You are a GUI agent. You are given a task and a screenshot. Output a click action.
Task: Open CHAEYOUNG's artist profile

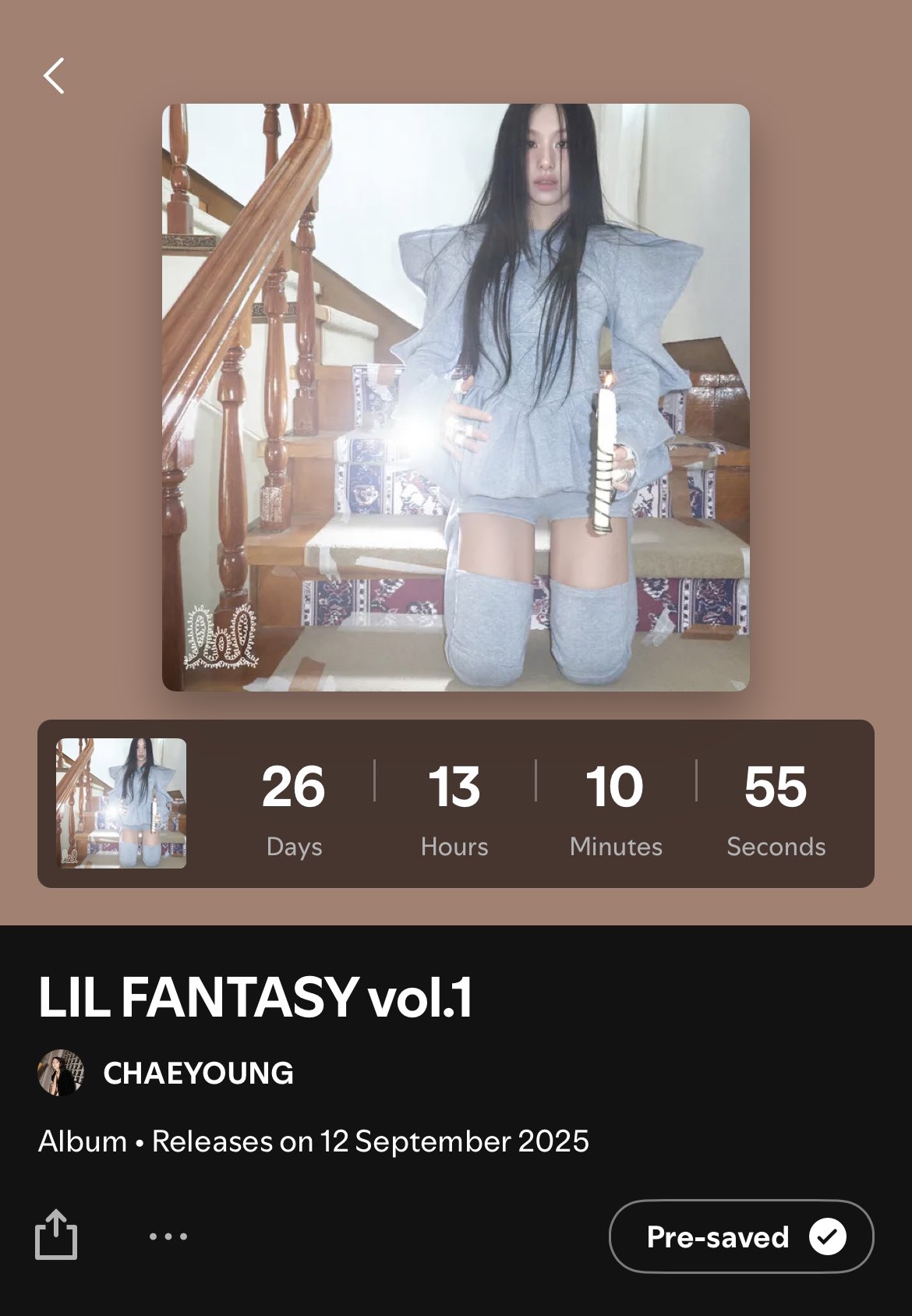pyautogui.click(x=198, y=1074)
